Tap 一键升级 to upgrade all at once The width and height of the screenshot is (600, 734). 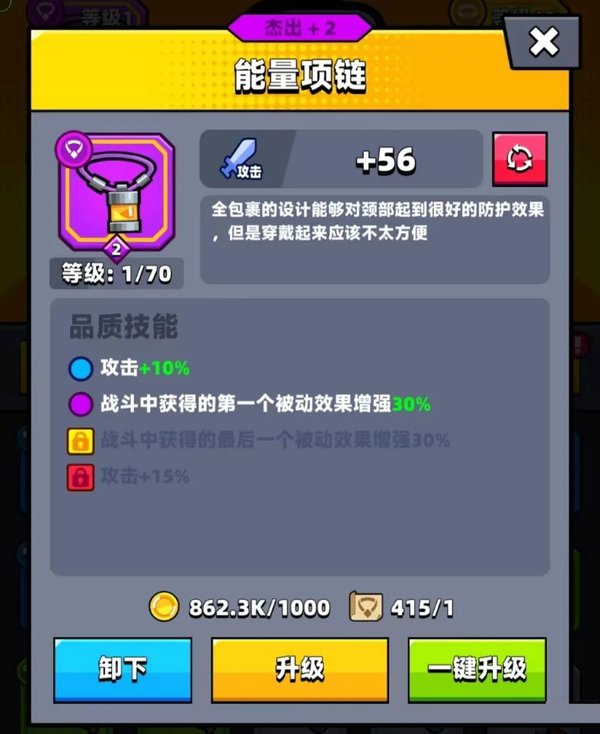tap(477, 669)
